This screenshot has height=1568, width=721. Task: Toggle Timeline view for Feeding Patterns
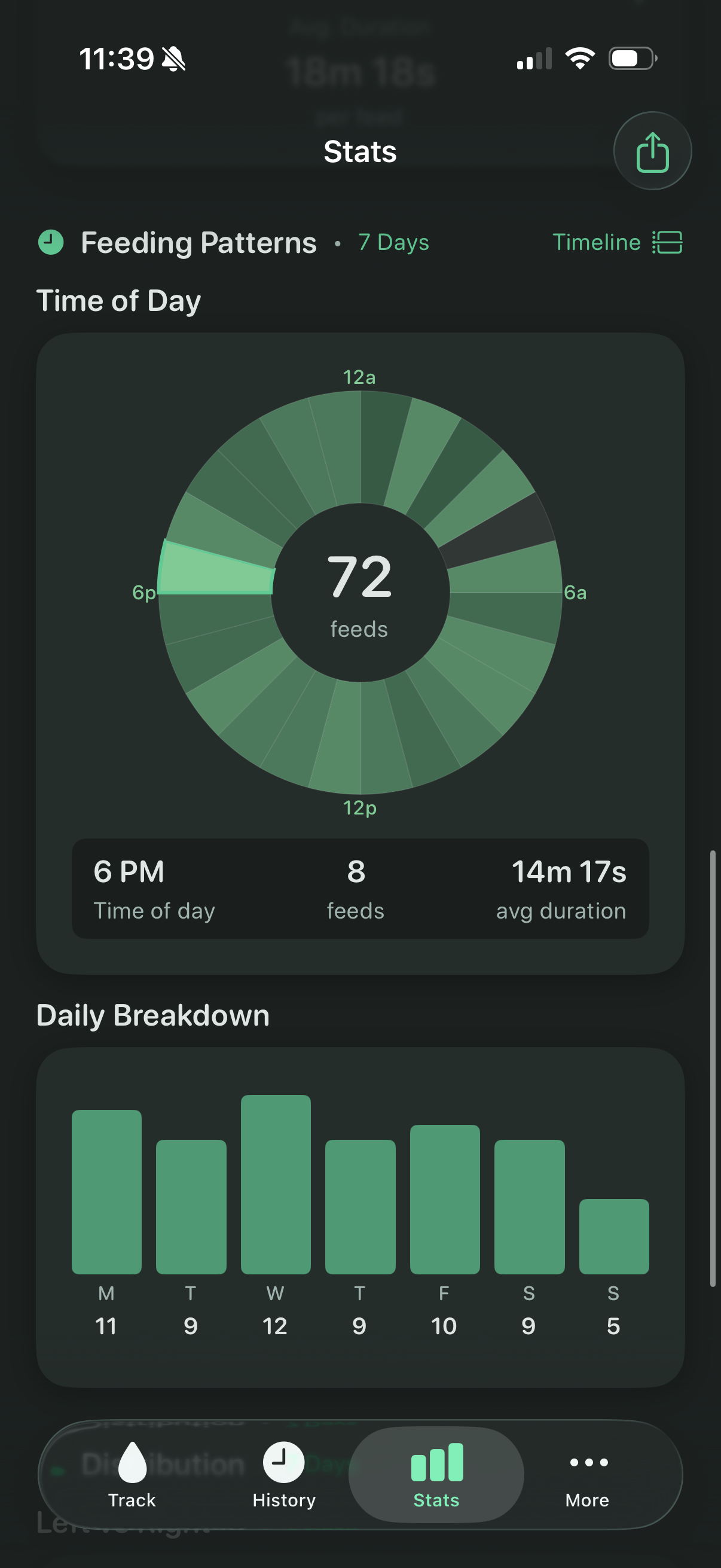pyautogui.click(x=617, y=242)
